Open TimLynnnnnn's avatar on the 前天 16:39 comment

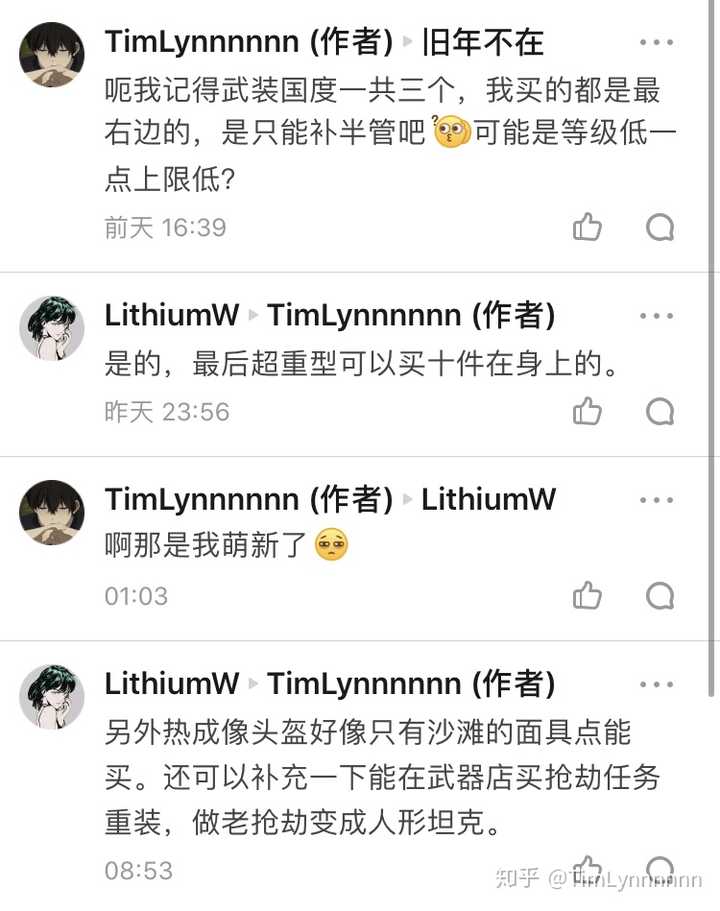click(x=51, y=54)
